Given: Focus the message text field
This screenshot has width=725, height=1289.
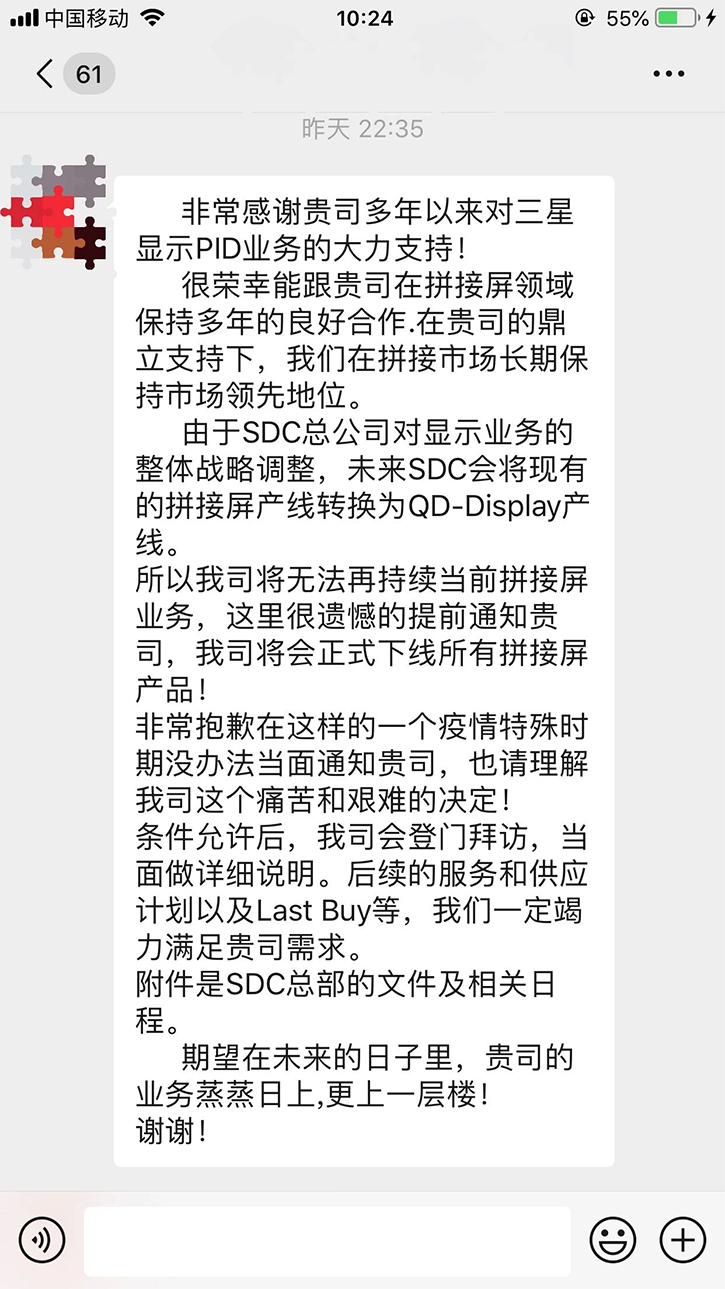Looking at the screenshot, I should click(x=327, y=1241).
